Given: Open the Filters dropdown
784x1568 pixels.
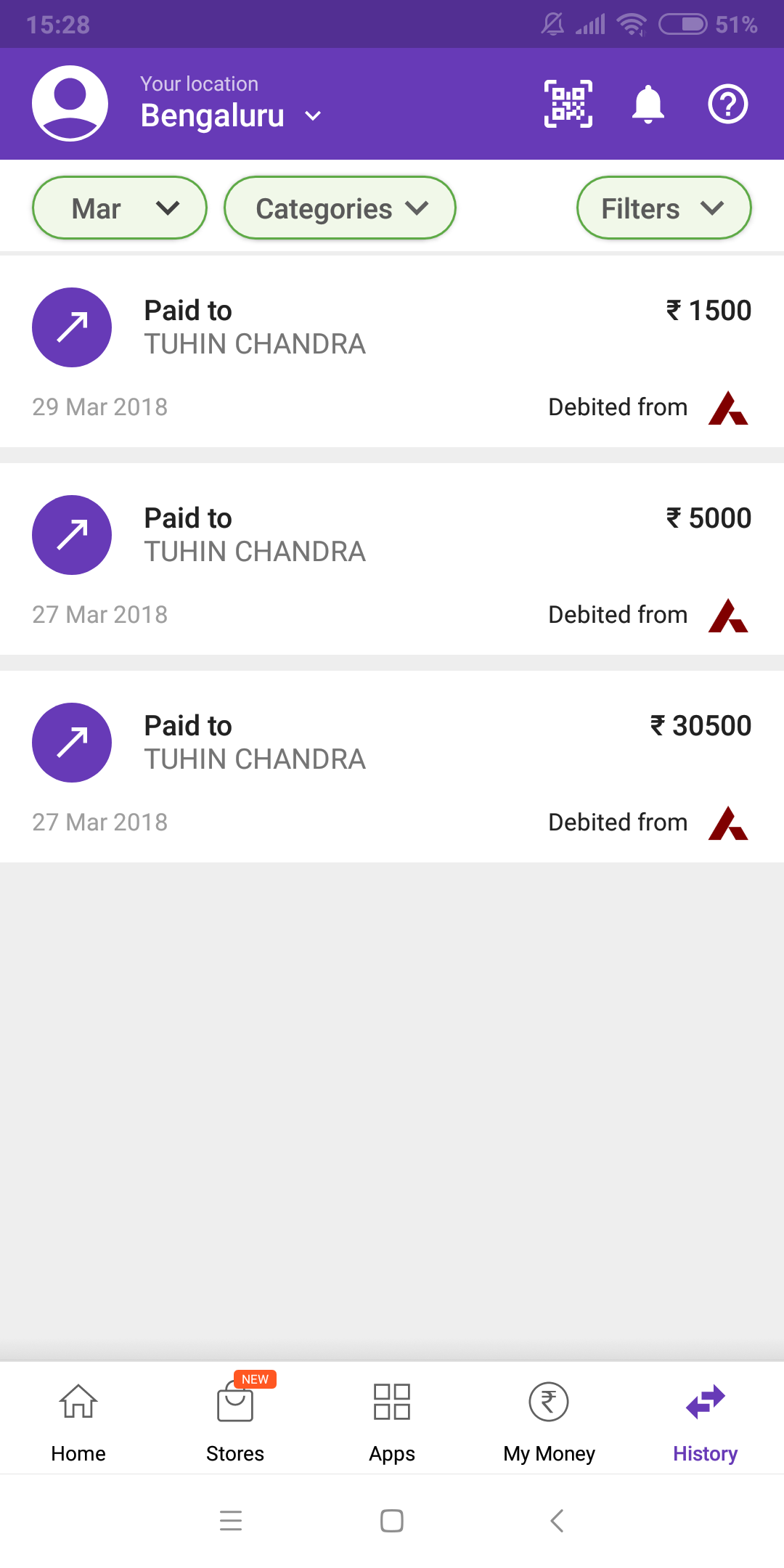Looking at the screenshot, I should [x=664, y=208].
